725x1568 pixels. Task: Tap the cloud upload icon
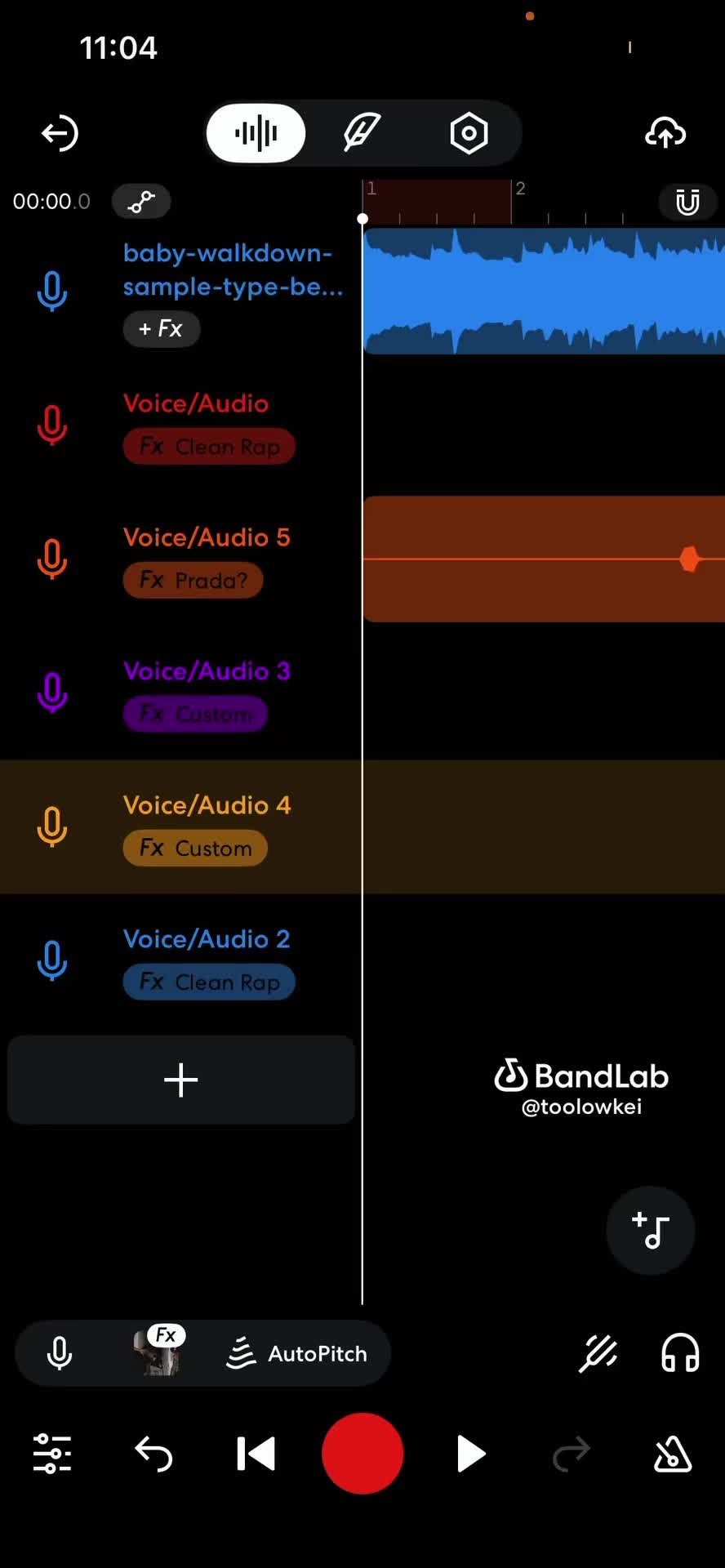(665, 133)
